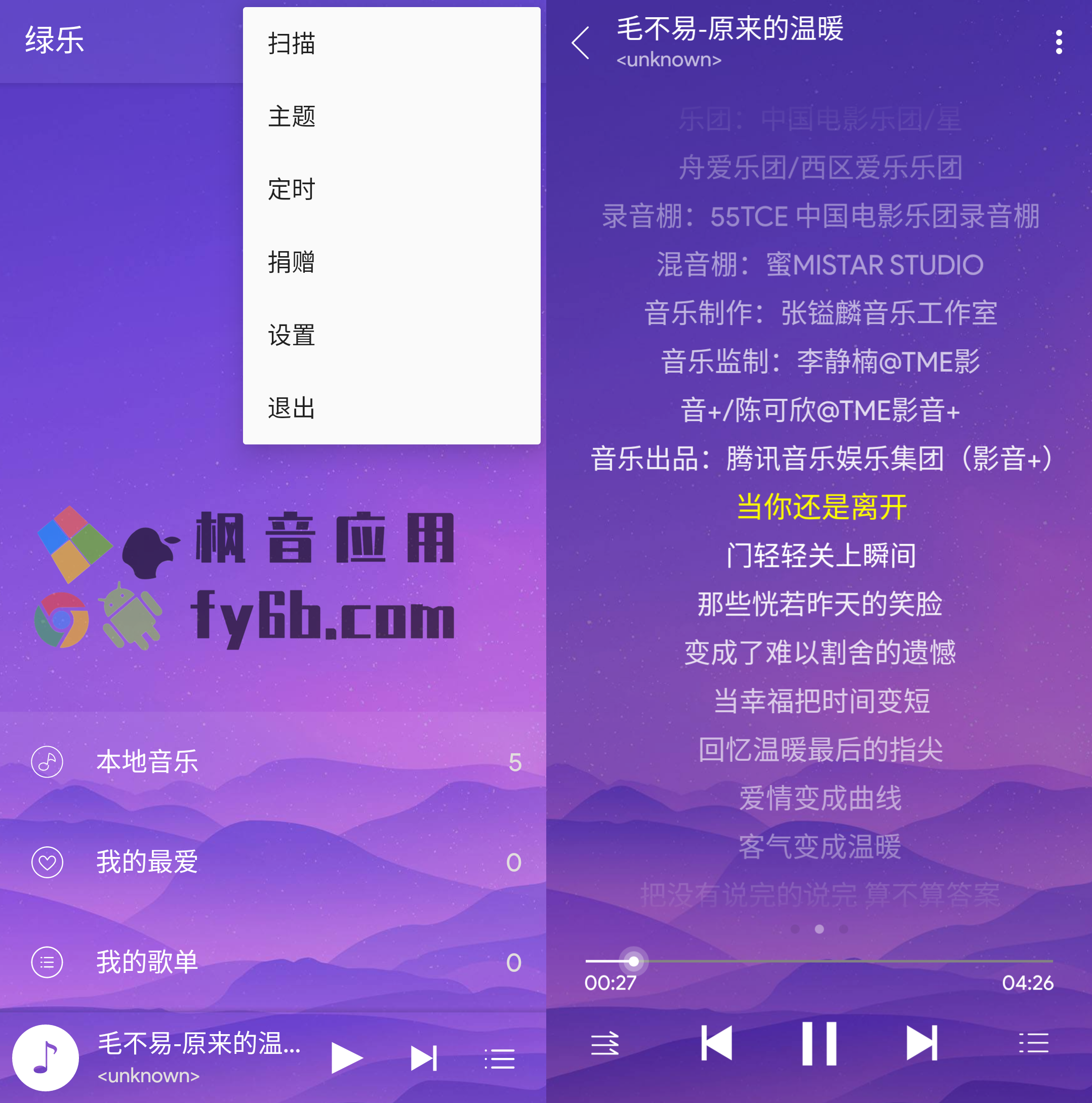
Task: Change play mode via the shuffle/order icon
Action: (605, 1043)
